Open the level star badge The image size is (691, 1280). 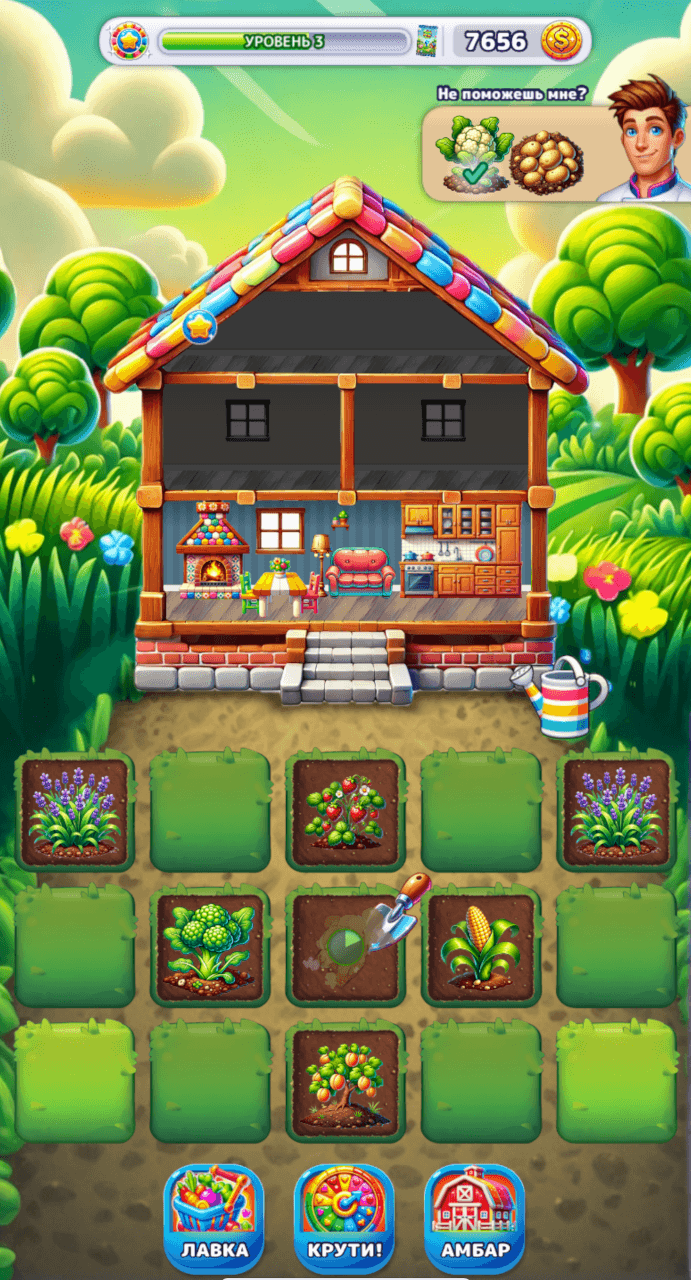[x=130, y=41]
